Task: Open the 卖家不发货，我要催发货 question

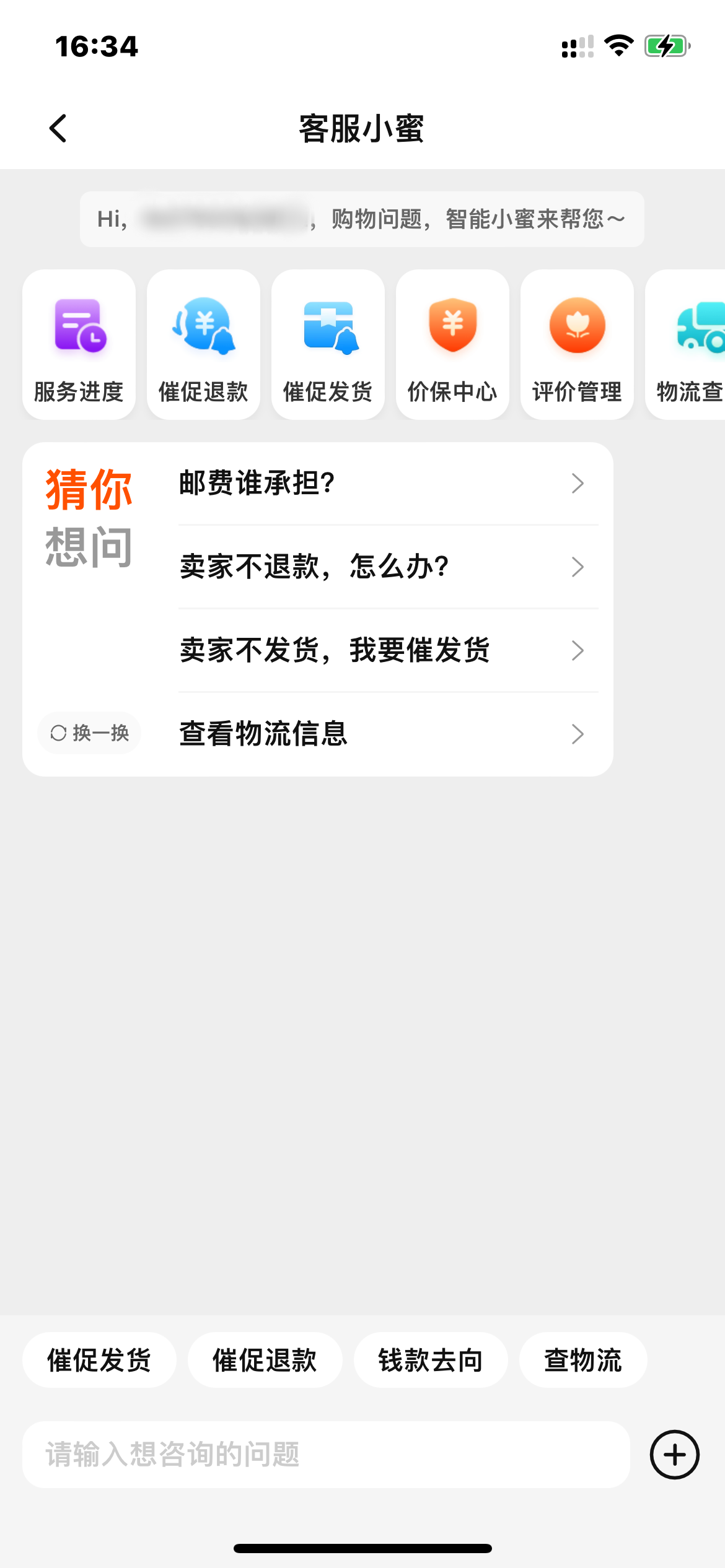Action: click(335, 650)
